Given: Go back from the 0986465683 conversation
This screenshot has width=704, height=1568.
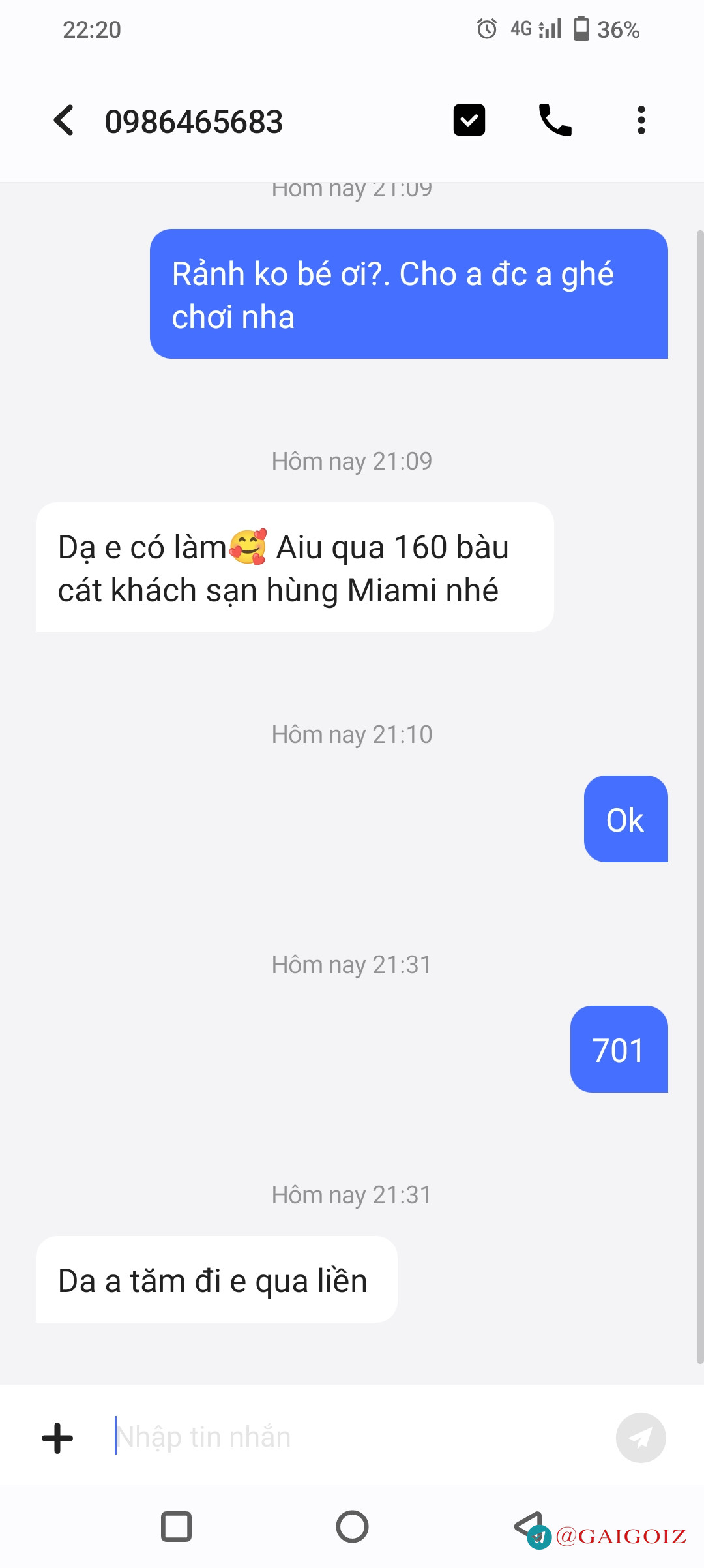Looking at the screenshot, I should point(64,121).
